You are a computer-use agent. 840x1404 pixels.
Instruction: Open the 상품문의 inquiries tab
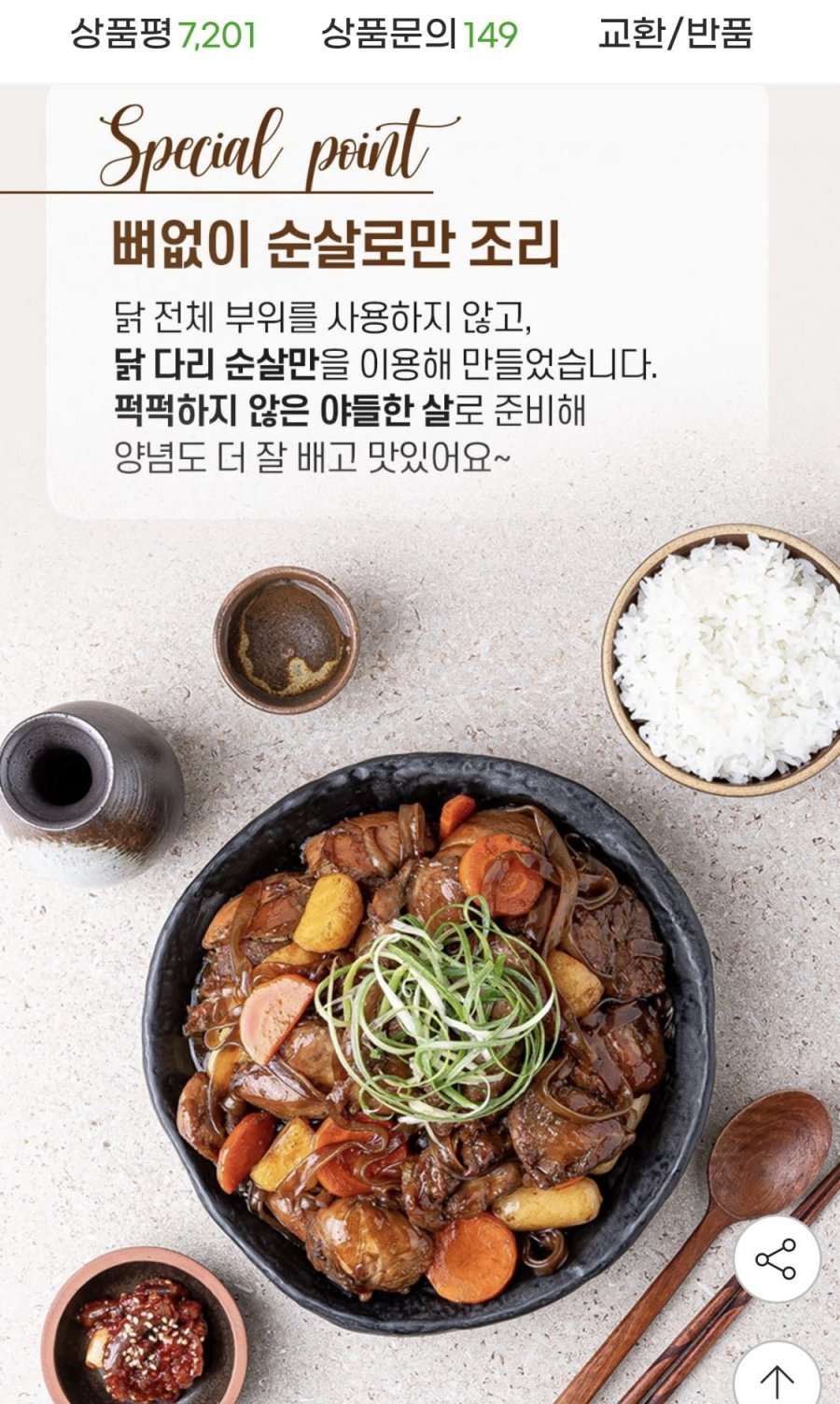coord(419,35)
